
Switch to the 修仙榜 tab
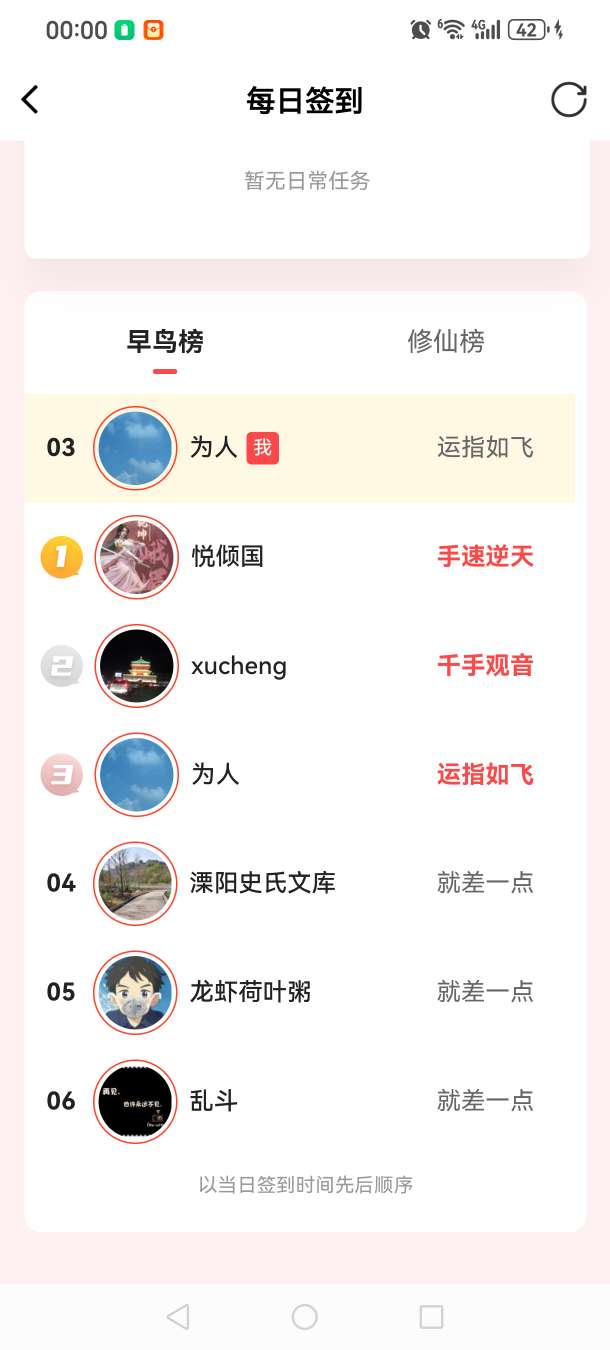pyautogui.click(x=446, y=342)
